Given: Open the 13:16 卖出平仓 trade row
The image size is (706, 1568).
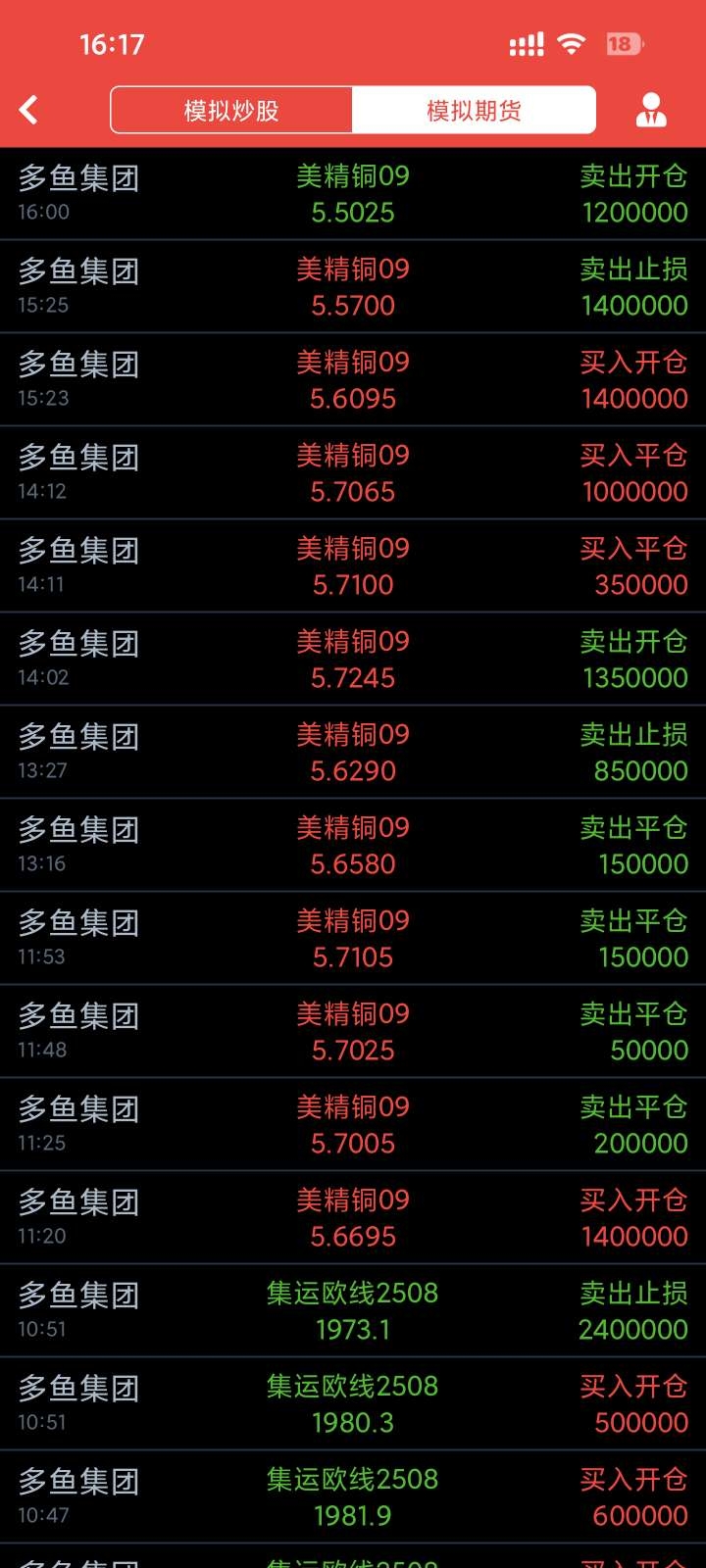Looking at the screenshot, I should (353, 846).
